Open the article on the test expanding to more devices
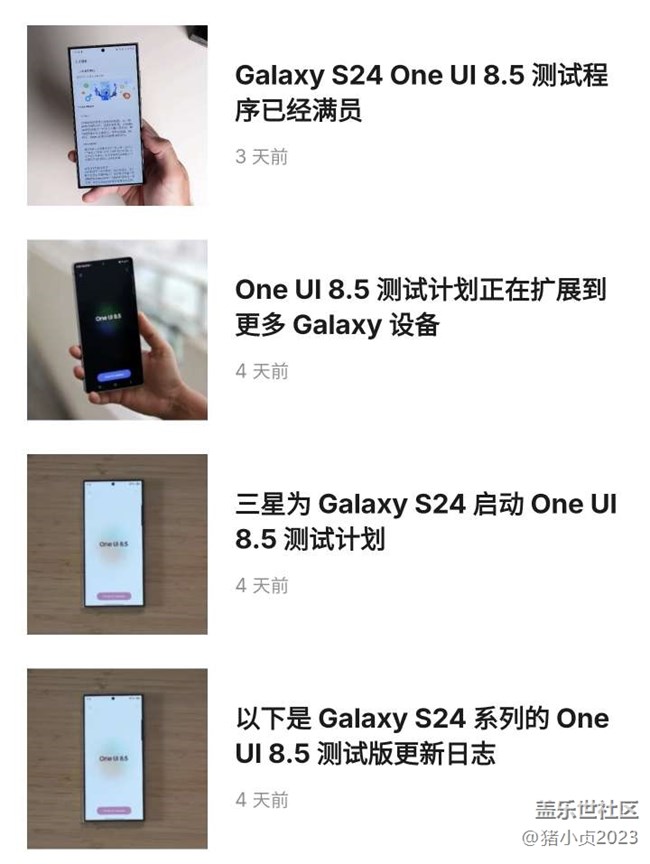650x864 pixels. (x=421, y=307)
